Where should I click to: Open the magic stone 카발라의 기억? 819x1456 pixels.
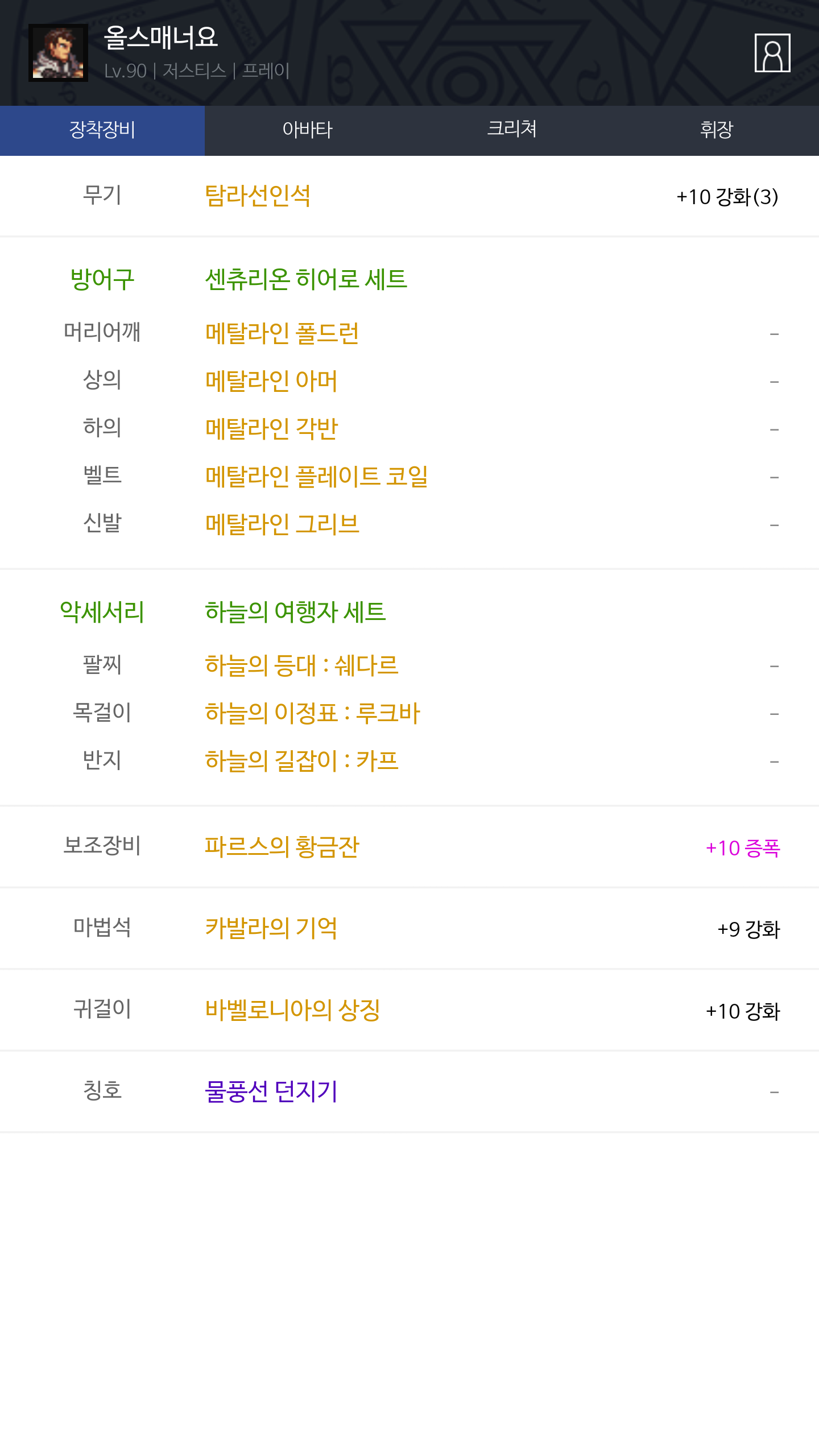tap(271, 928)
